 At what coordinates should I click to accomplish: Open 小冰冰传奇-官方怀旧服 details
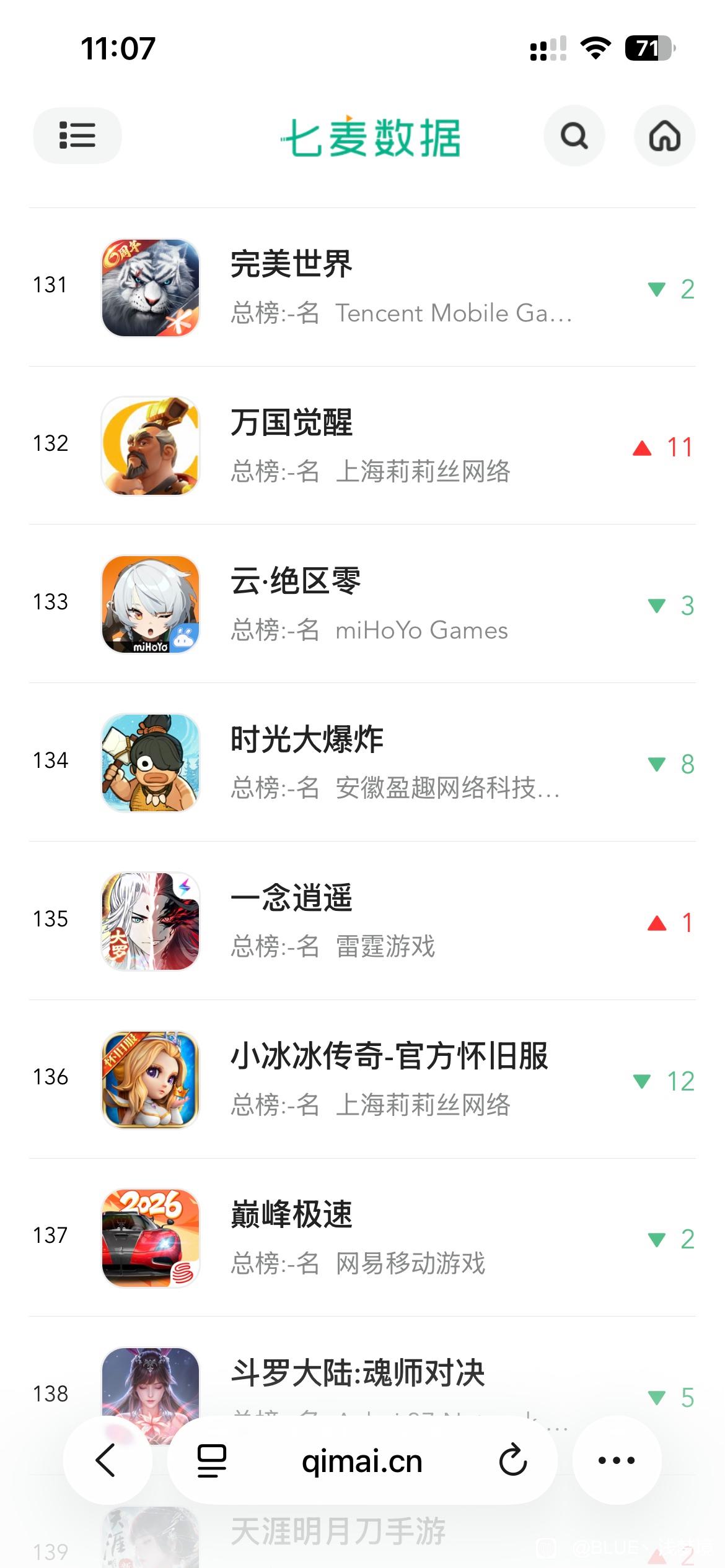point(362,1080)
